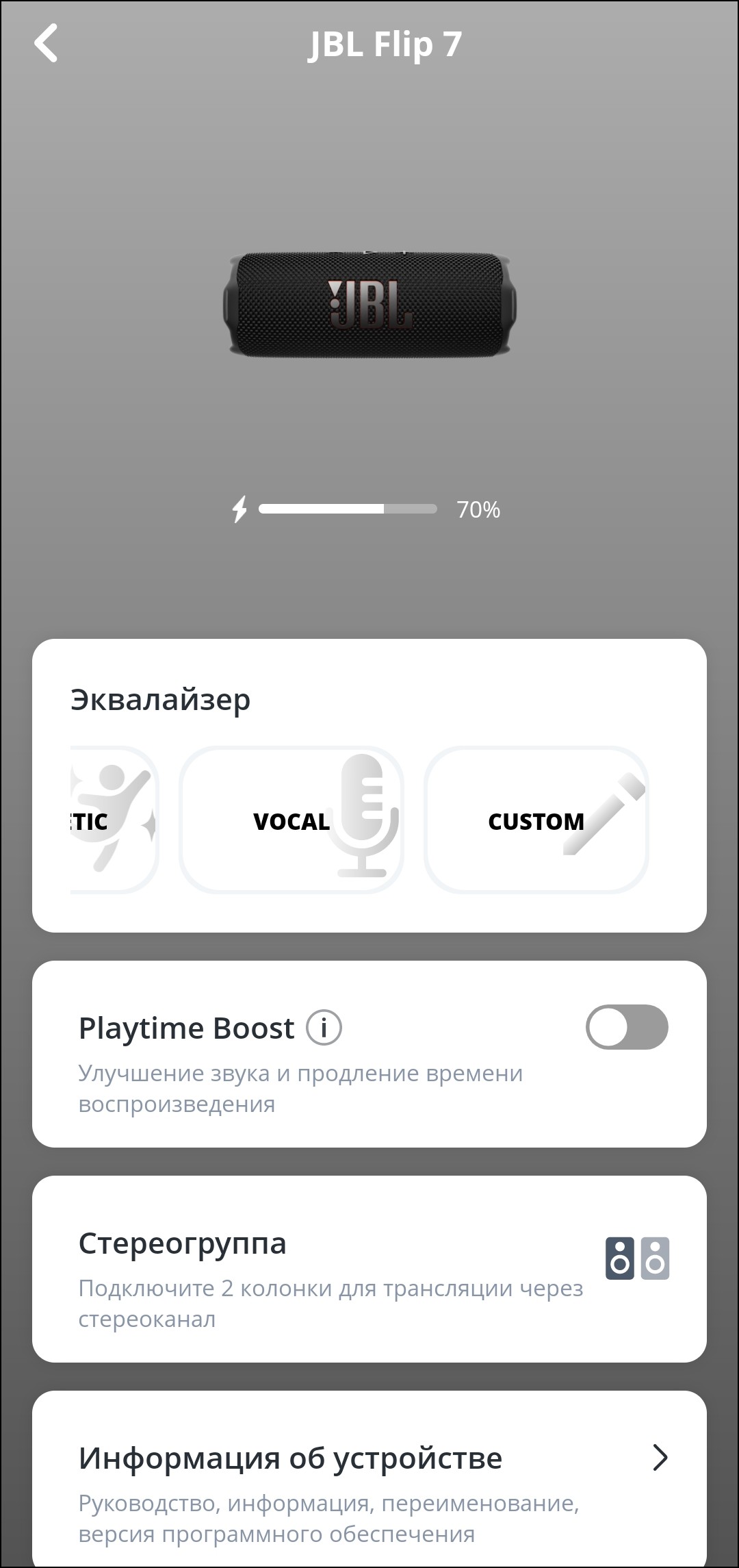Select the partially visible Energetic preset
Image resolution: width=739 pixels, height=1568 pixels.
coord(113,820)
